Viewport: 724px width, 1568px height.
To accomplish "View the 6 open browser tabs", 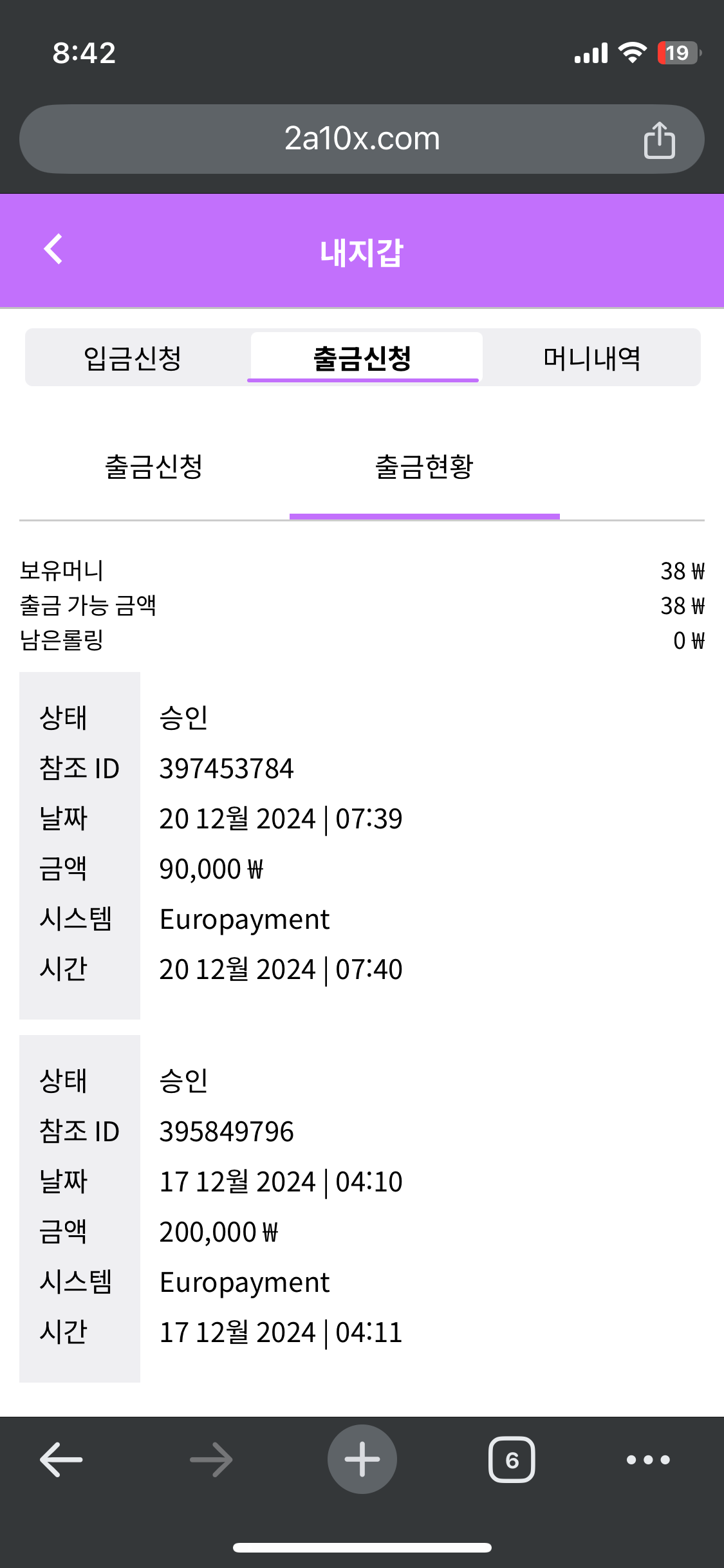I will (x=512, y=1459).
